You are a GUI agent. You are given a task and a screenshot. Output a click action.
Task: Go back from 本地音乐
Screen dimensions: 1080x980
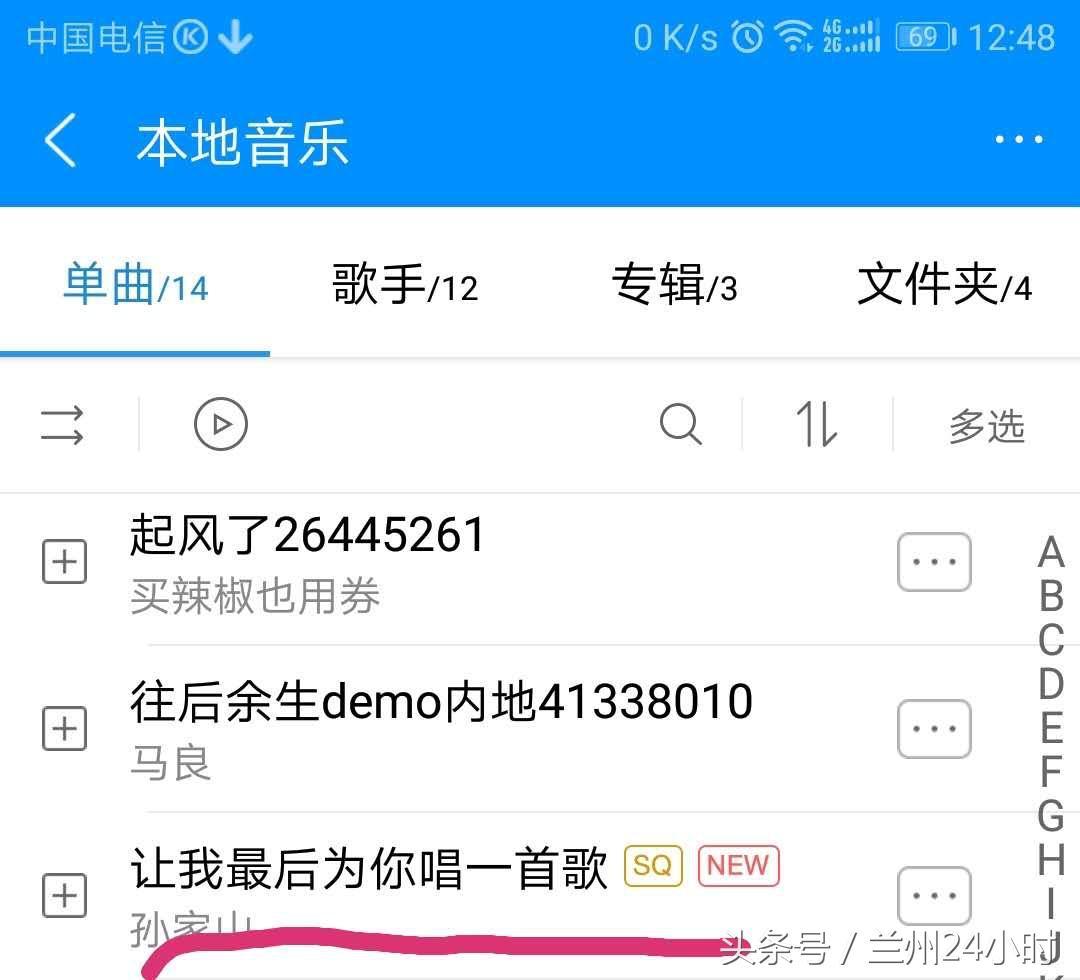(60, 141)
